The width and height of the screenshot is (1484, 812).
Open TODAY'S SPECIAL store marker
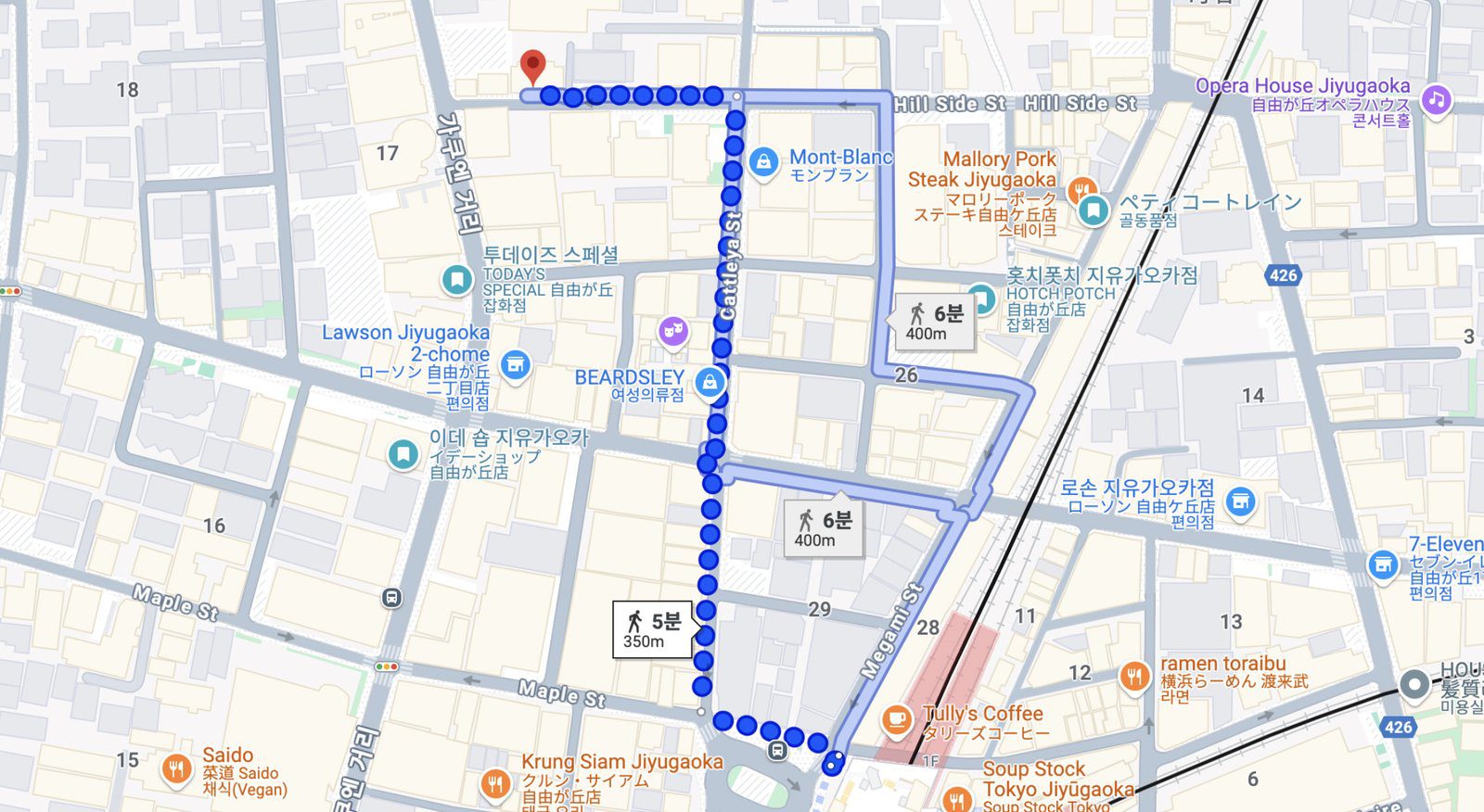coord(456,279)
